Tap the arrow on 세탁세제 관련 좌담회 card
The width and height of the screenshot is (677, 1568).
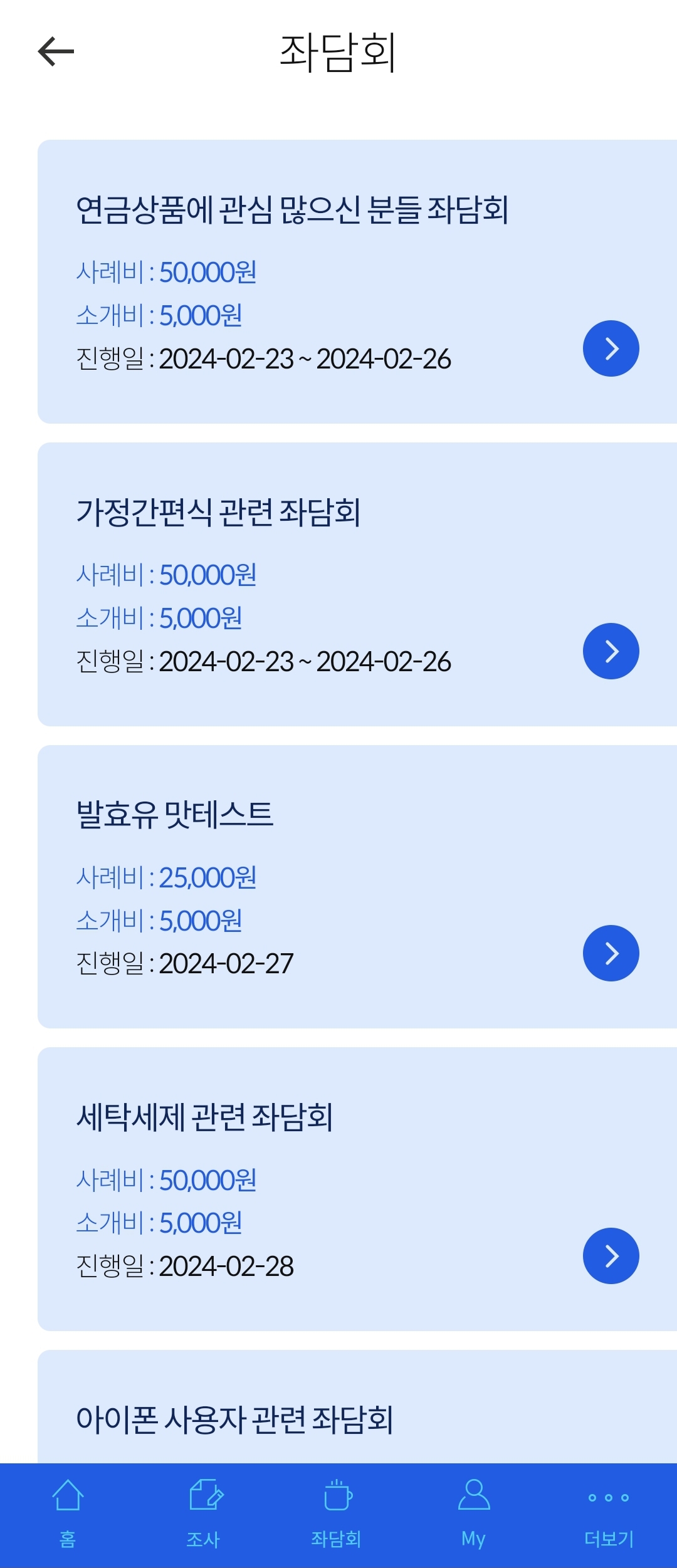[x=610, y=1255]
